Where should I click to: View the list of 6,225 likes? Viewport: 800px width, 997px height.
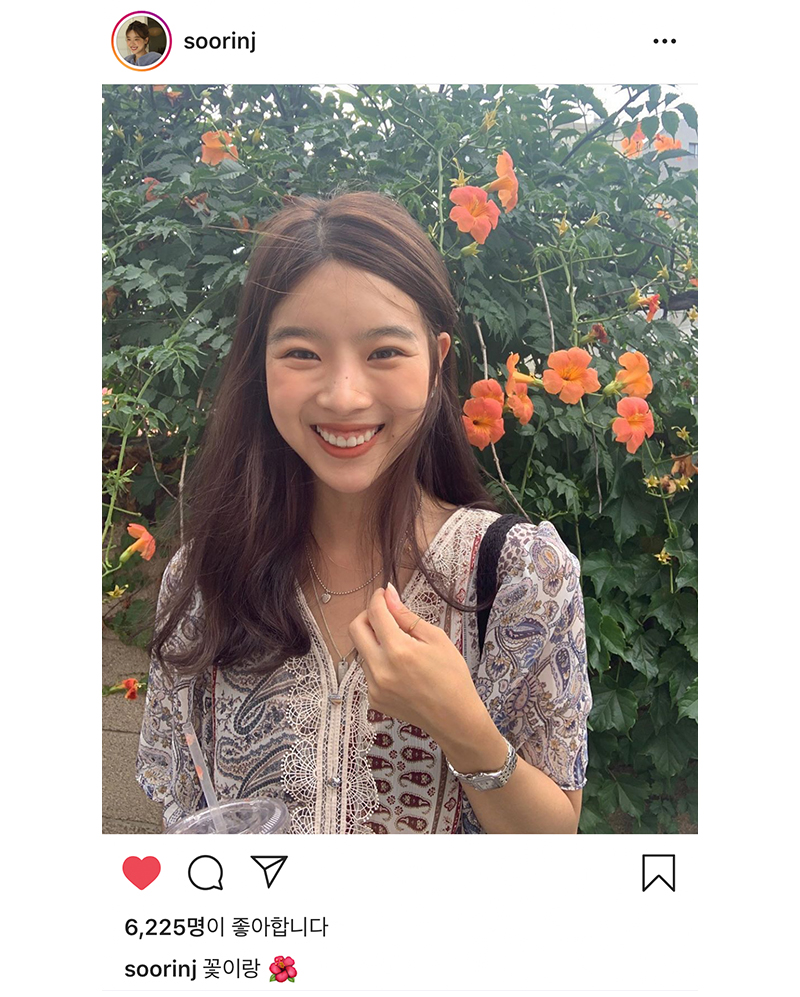(225, 927)
